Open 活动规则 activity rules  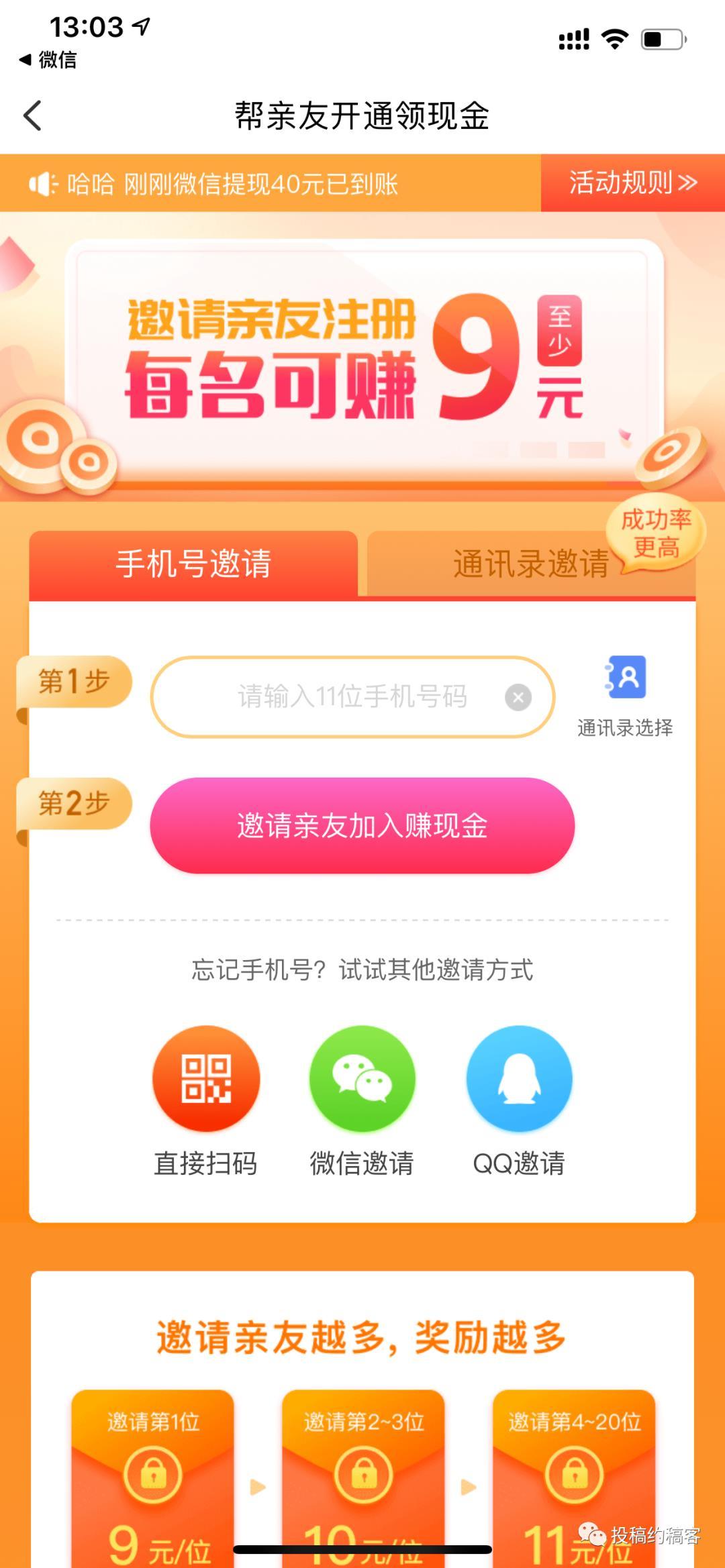pyautogui.click(x=632, y=182)
